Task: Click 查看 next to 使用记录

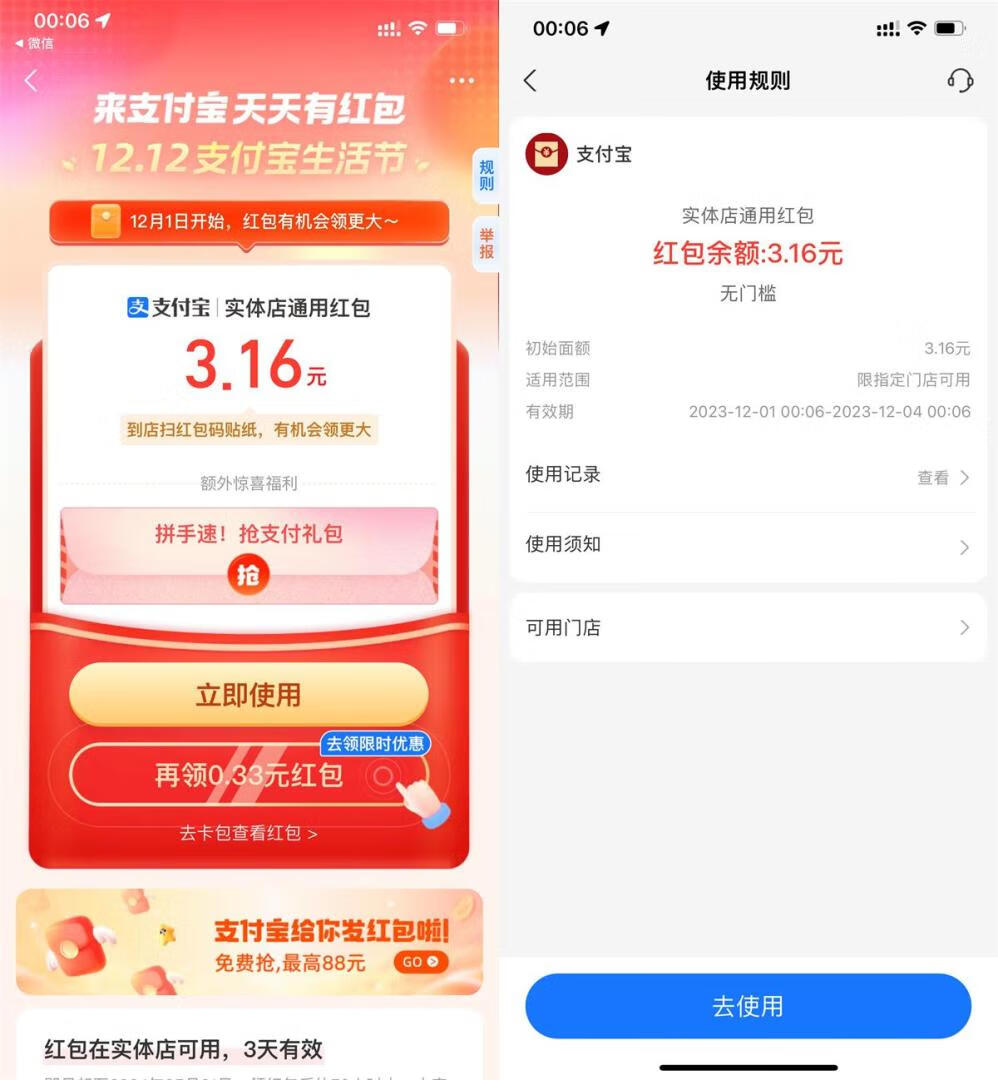Action: (932, 477)
